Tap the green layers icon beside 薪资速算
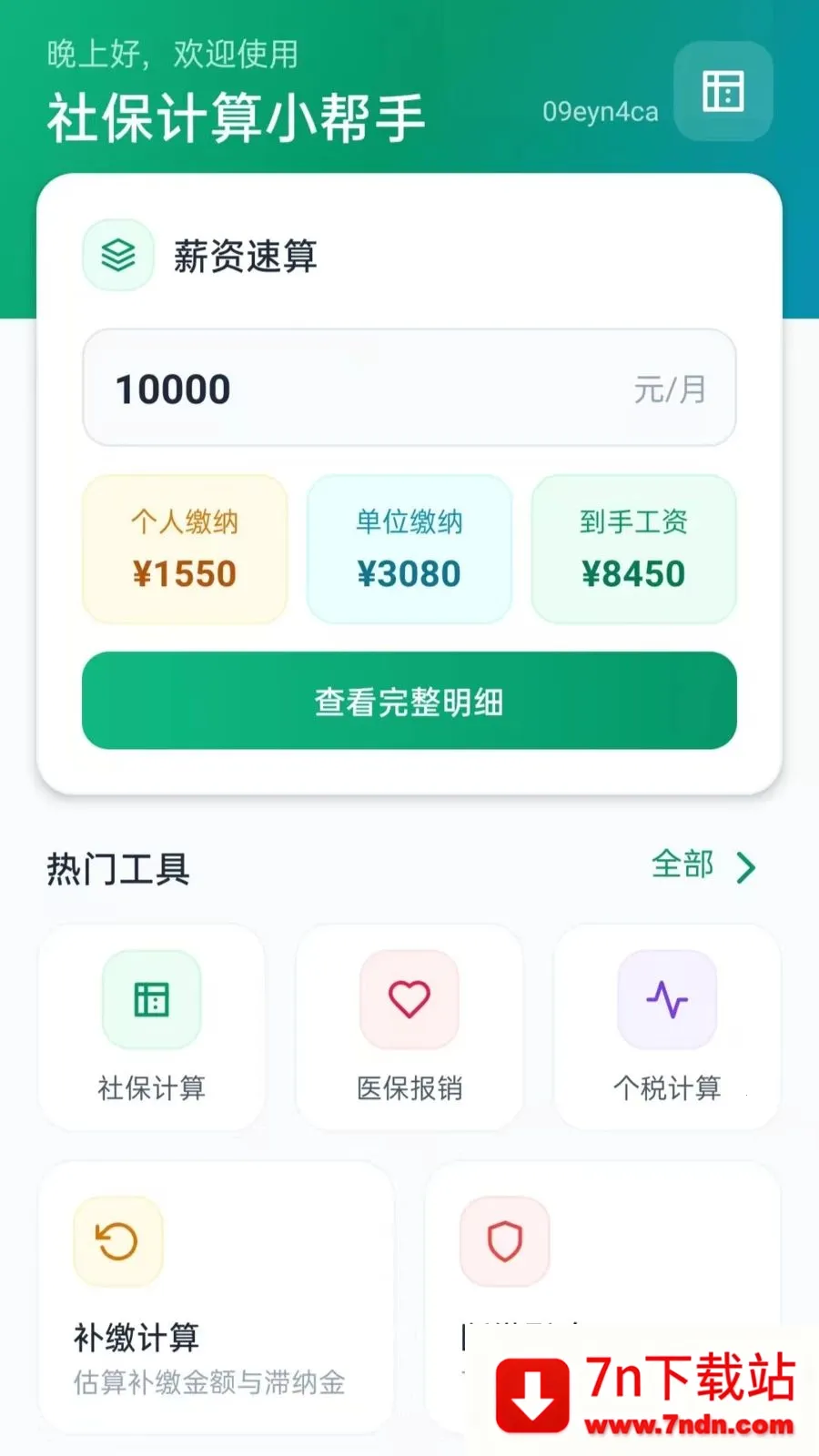Viewport: 819px width, 1456px height. (117, 256)
